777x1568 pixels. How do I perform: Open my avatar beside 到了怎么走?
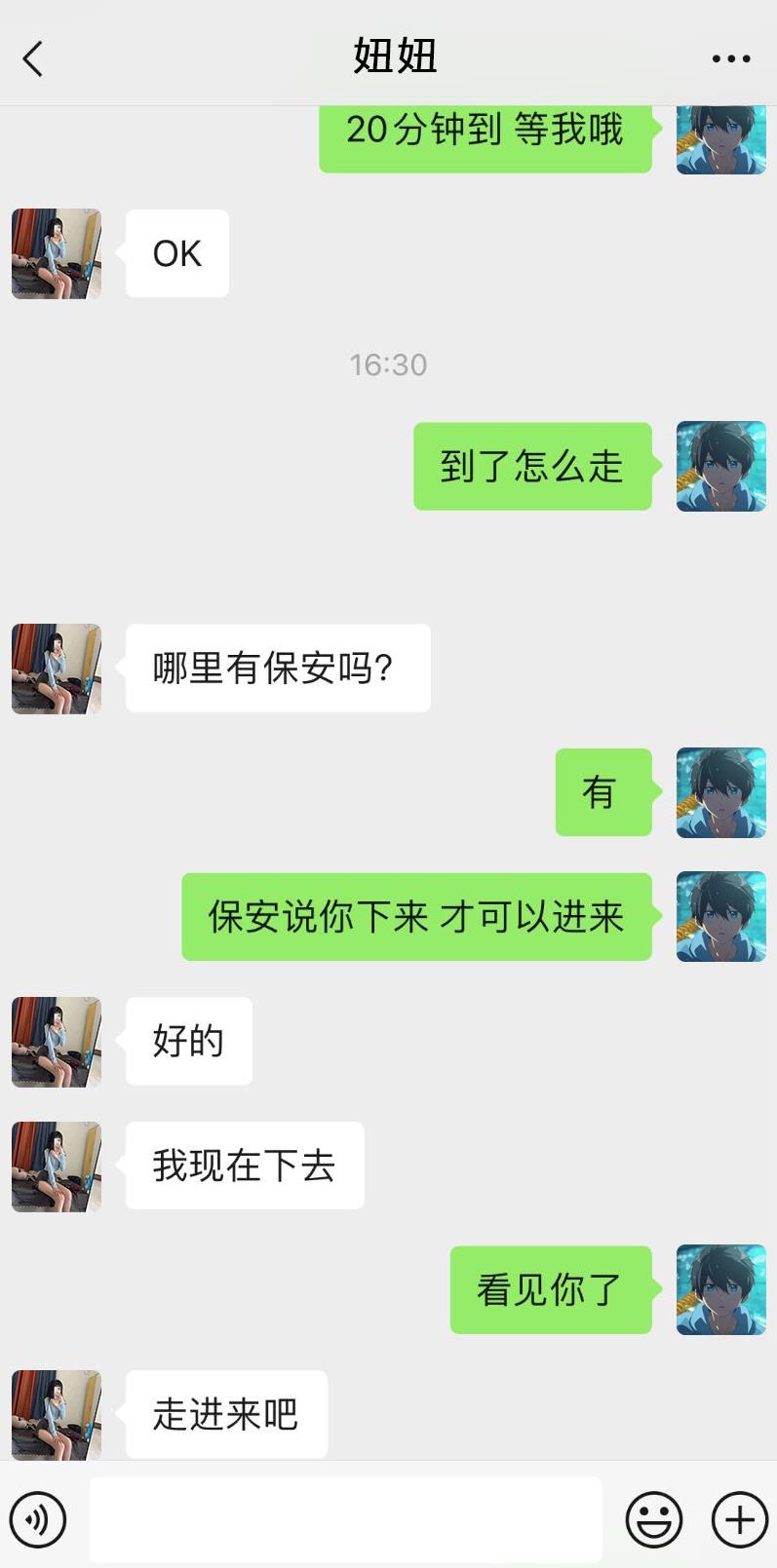tap(721, 466)
